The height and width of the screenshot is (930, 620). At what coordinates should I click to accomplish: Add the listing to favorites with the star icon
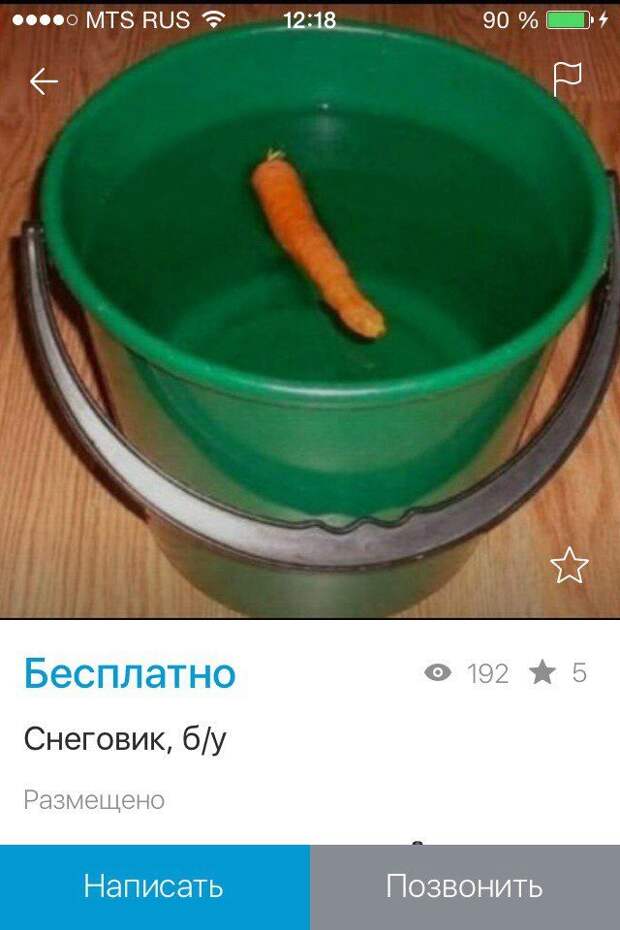569,566
